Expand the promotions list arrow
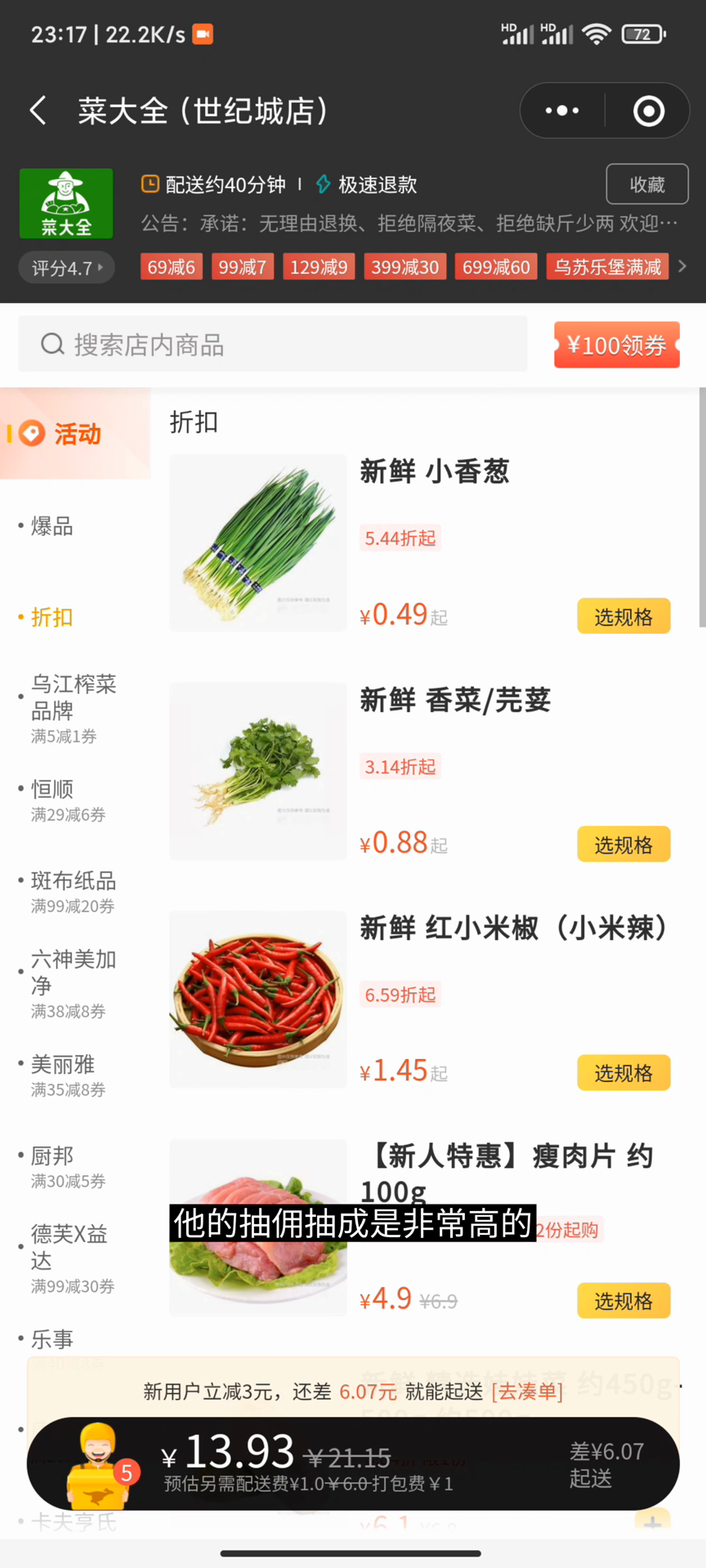This screenshot has height=1568, width=706. 682,266
